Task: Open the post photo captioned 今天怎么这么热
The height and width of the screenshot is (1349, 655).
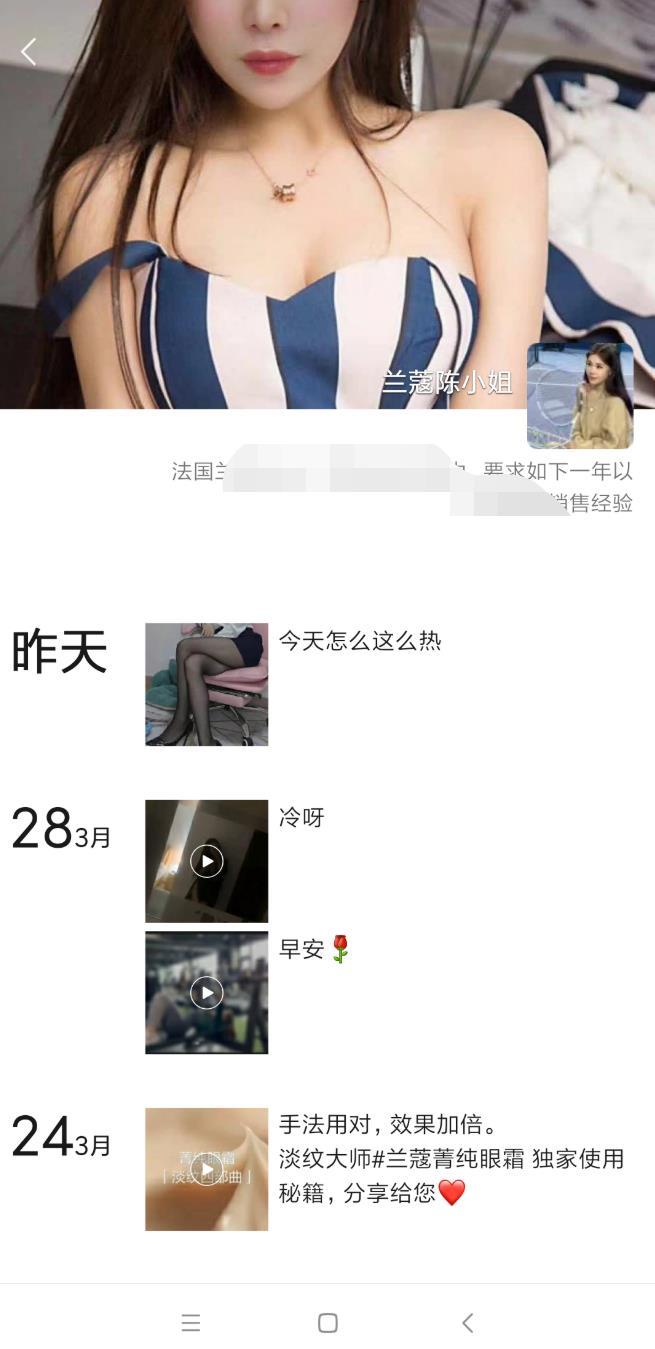Action: [206, 684]
